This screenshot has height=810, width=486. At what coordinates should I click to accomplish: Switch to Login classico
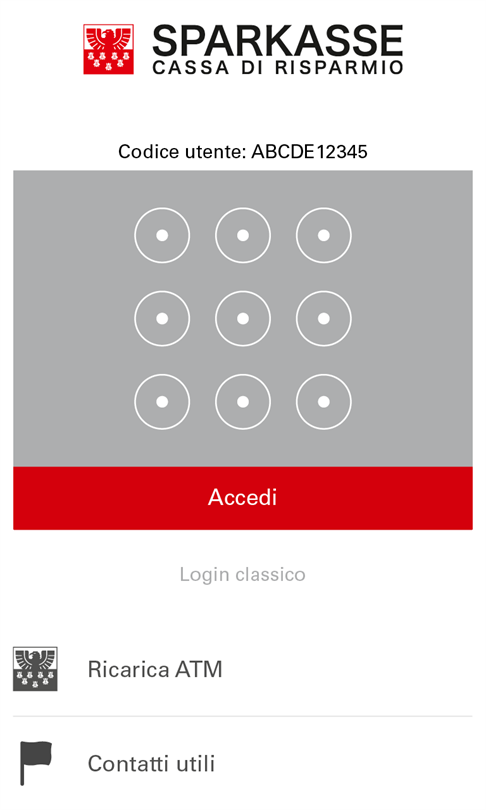243,574
